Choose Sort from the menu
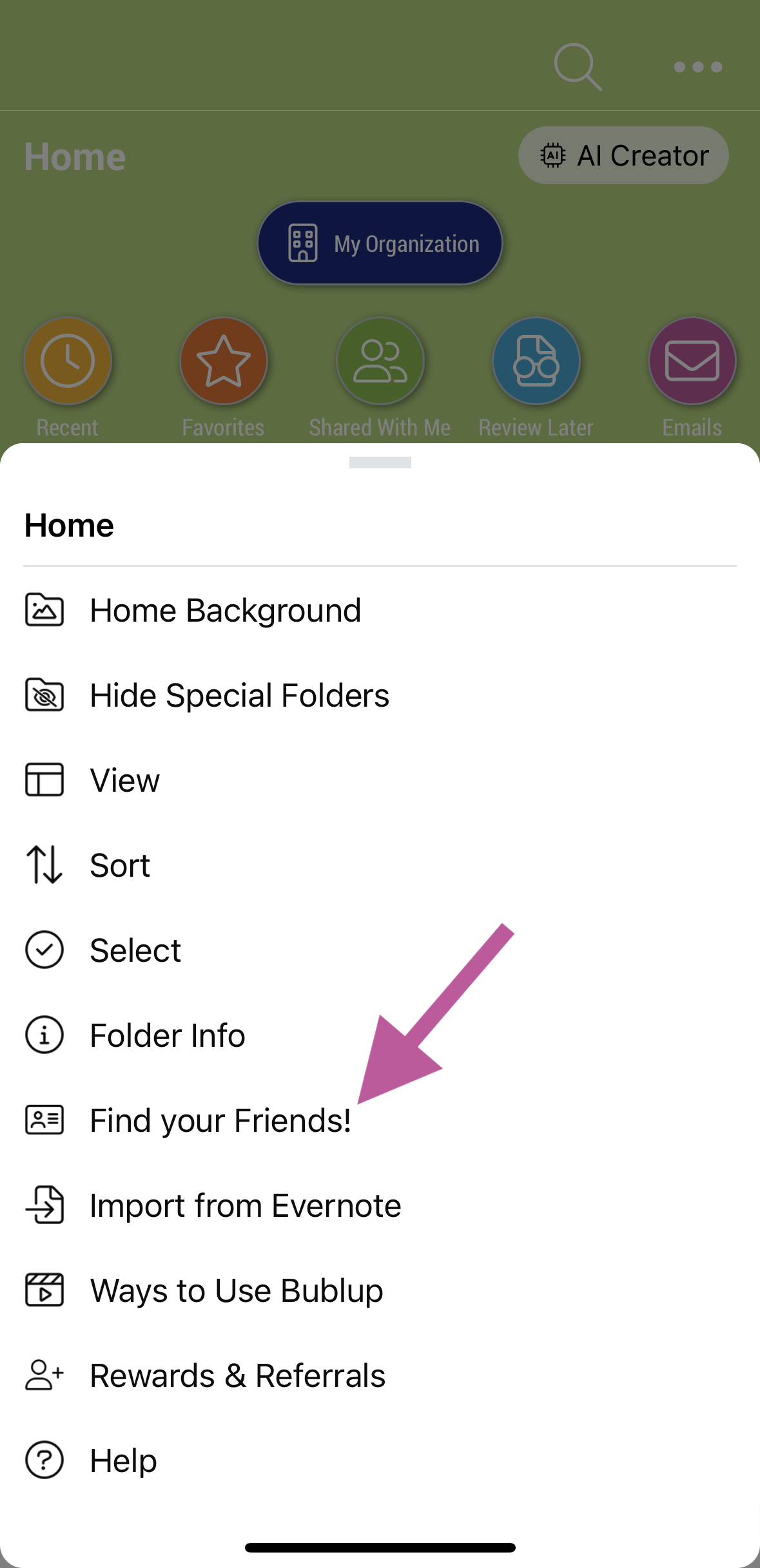The height and width of the screenshot is (1568, 760). 120,865
